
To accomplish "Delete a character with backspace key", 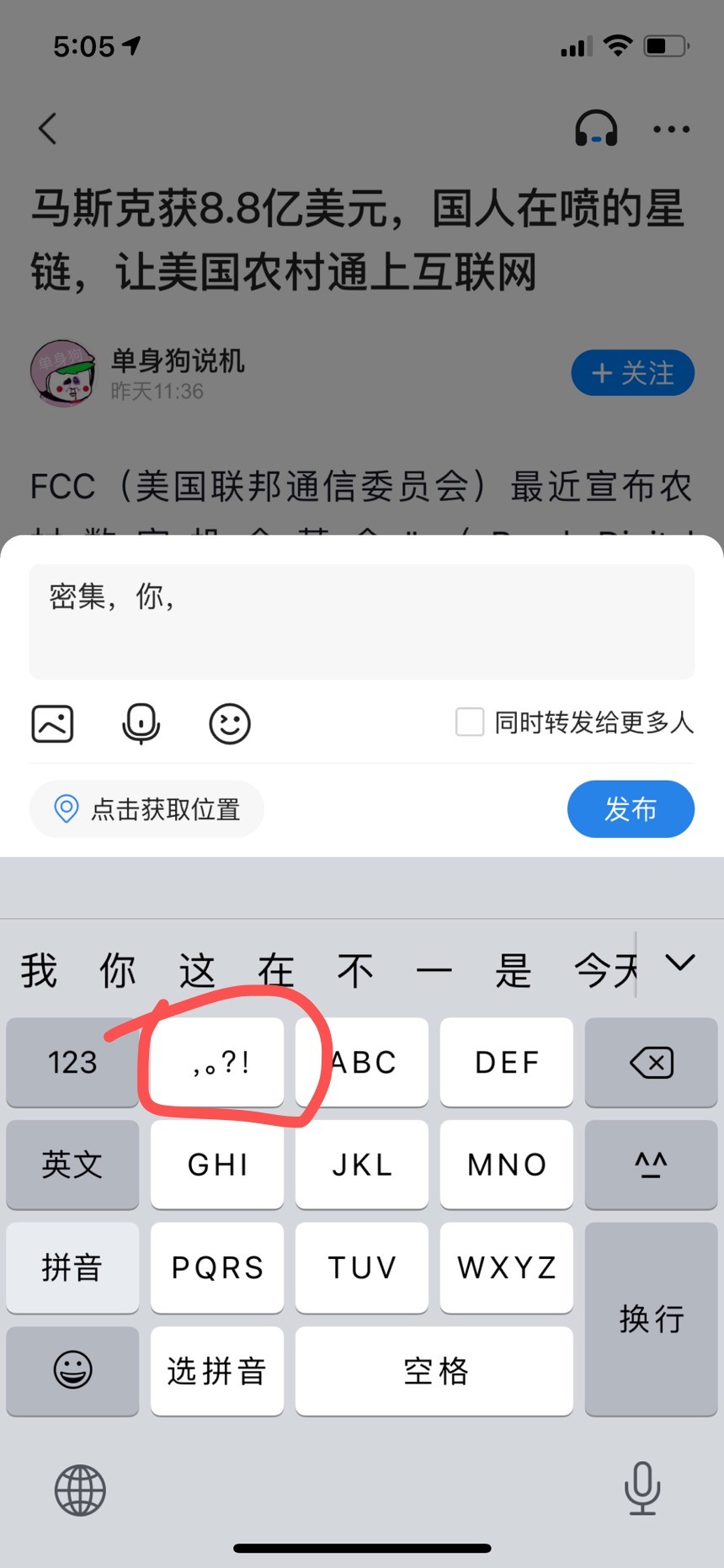I will [x=651, y=1063].
